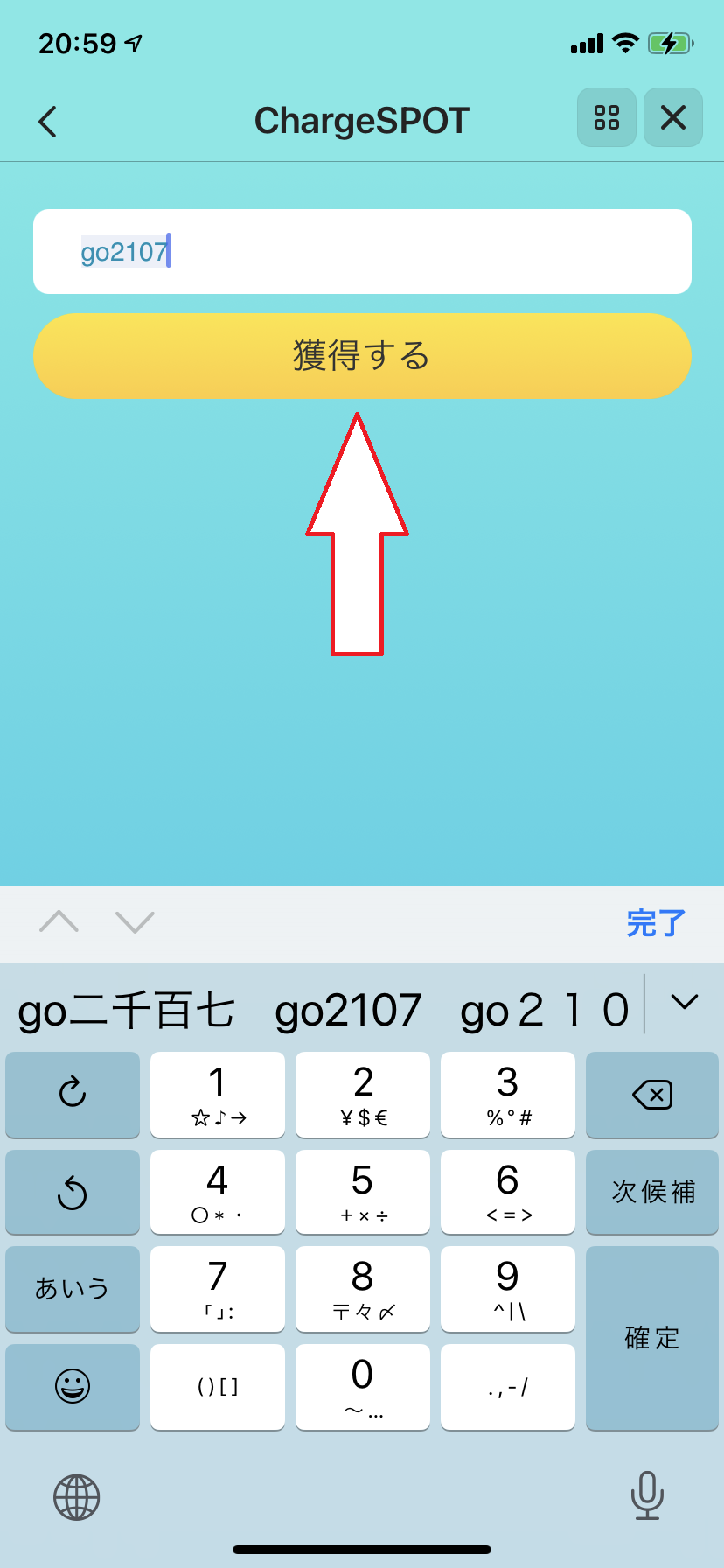The width and height of the screenshot is (724, 1568).
Task: Tap the 獲得する button
Action: click(362, 356)
